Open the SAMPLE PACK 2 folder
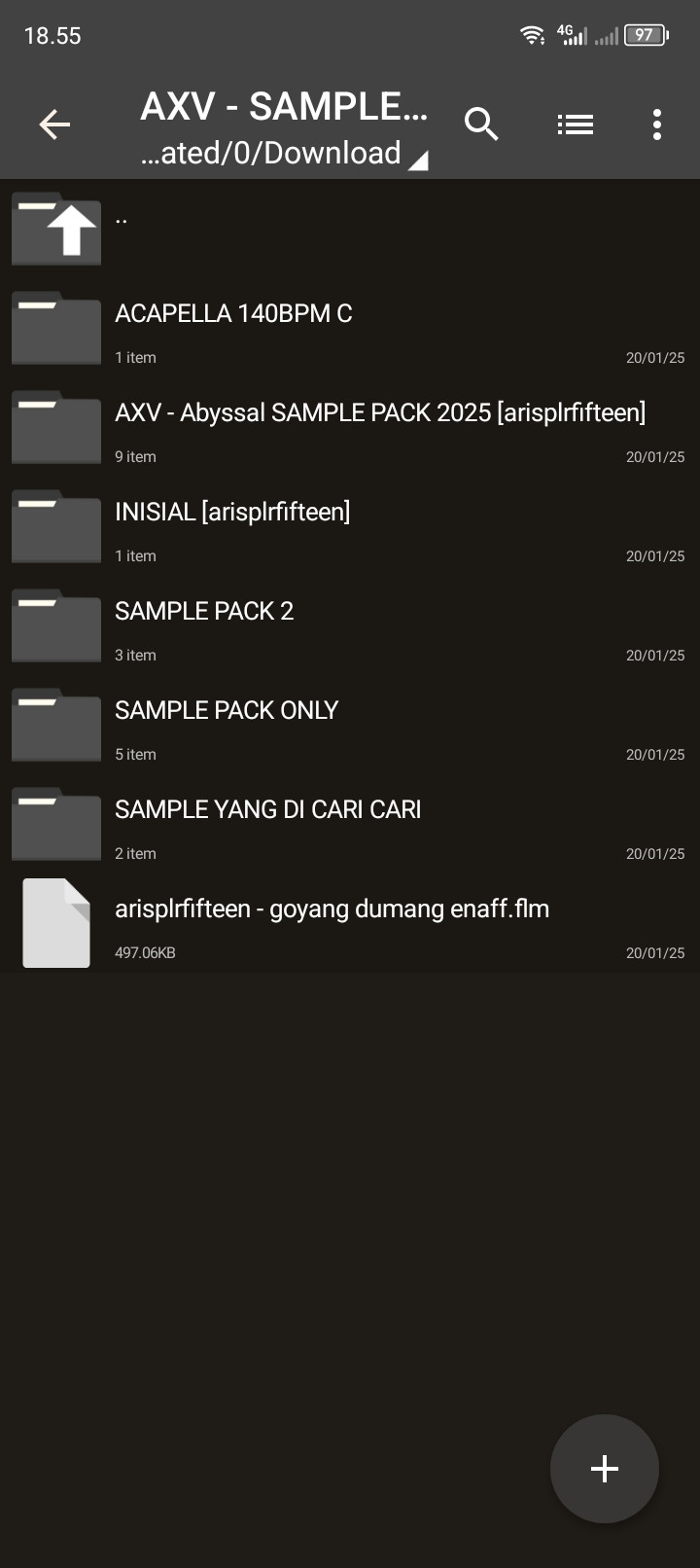Viewport: 700px width, 1568px height. tap(350, 625)
